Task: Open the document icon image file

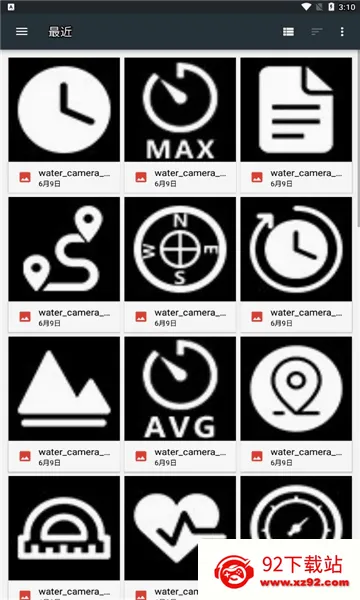Action: coord(296,125)
